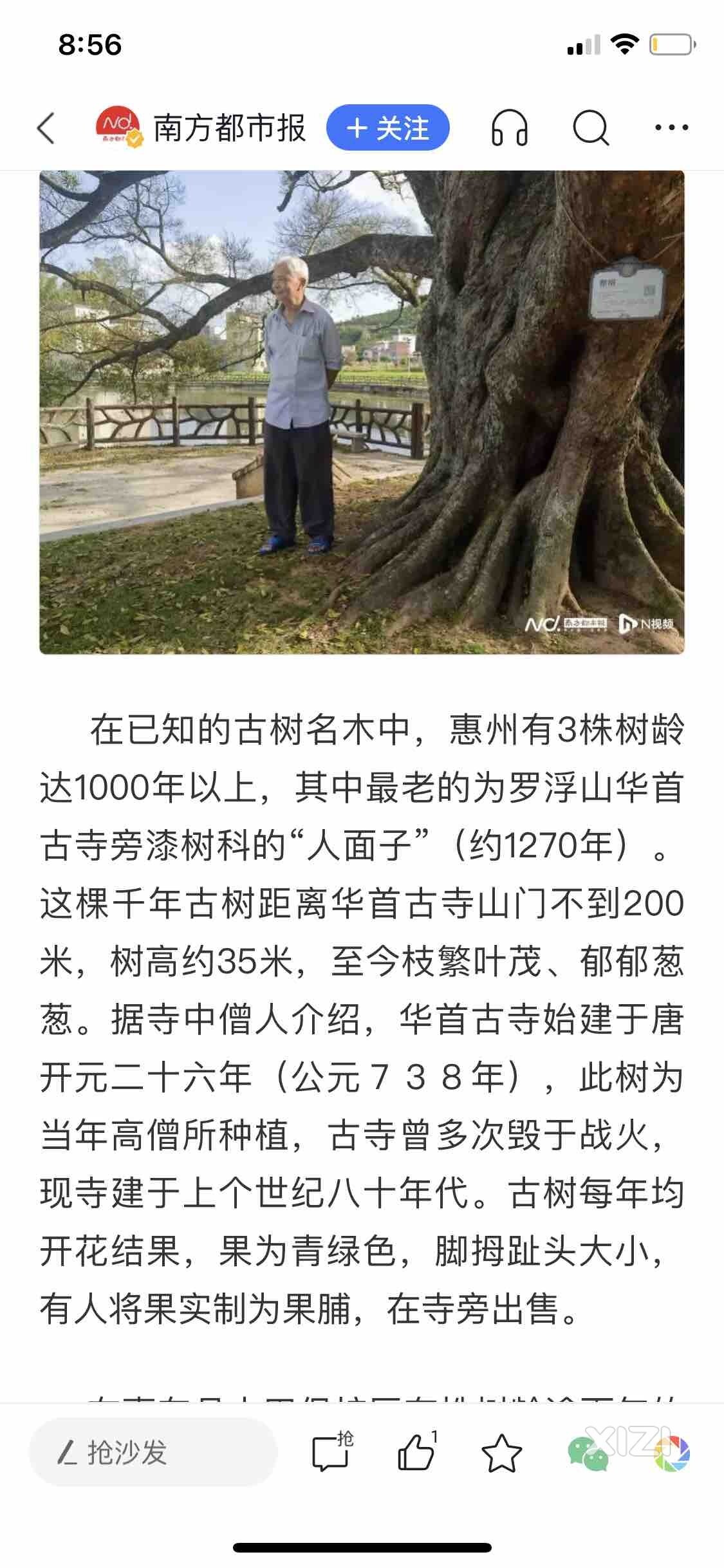Save the article with the star icon

coord(501,1453)
